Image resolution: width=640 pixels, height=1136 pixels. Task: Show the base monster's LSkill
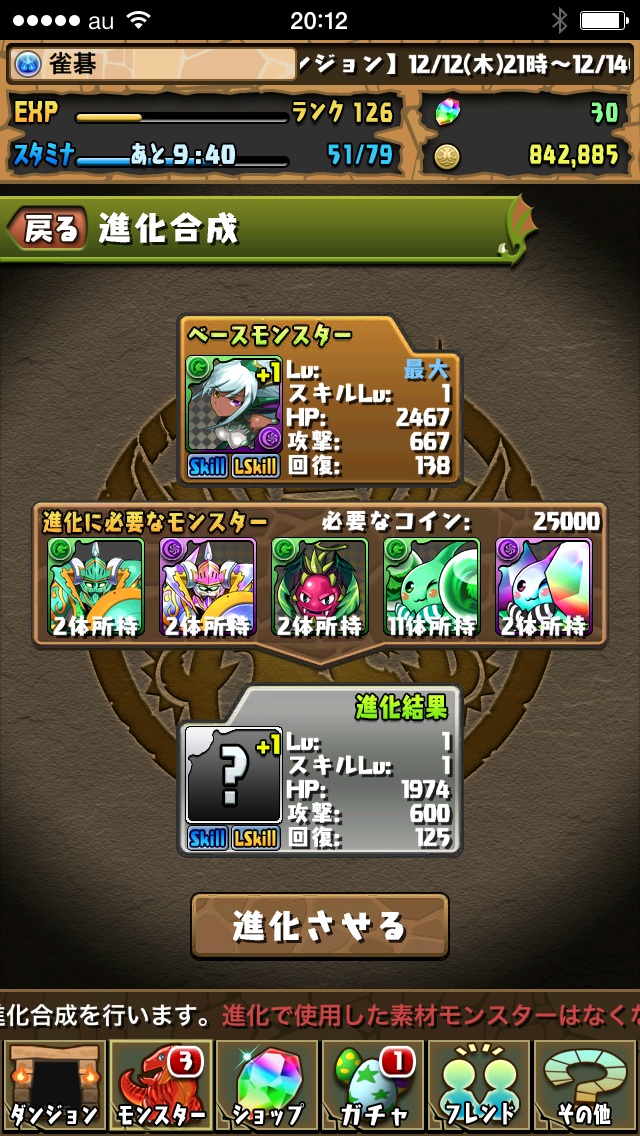click(x=256, y=467)
